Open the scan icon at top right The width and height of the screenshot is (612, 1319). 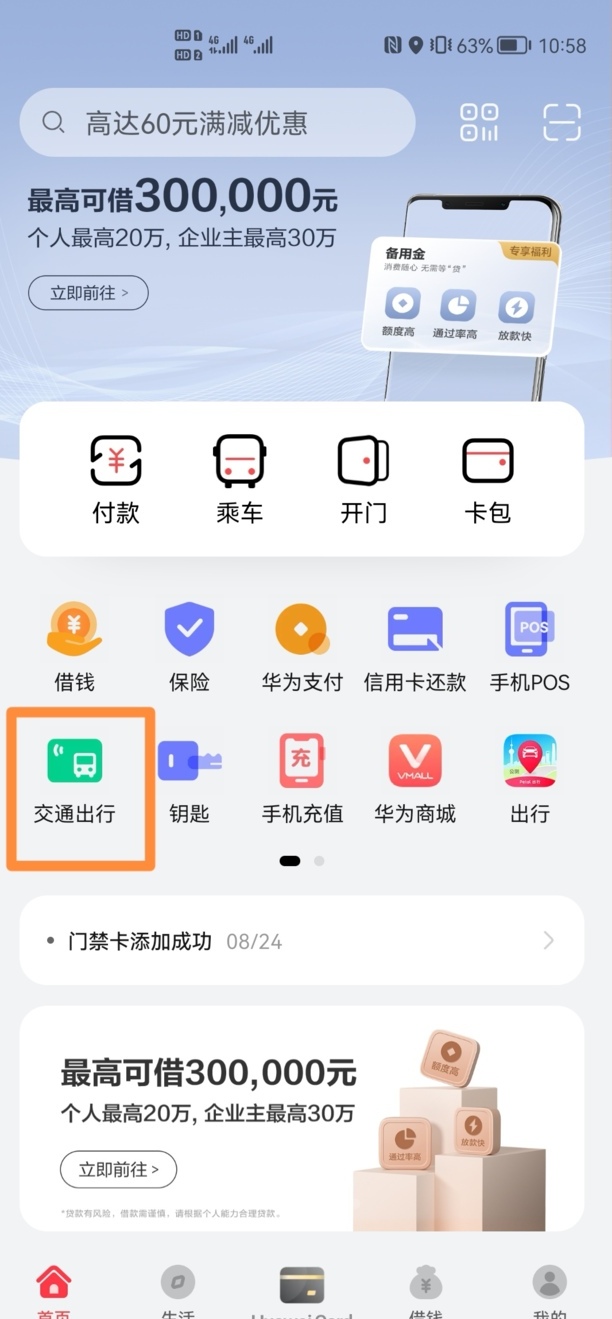point(562,122)
